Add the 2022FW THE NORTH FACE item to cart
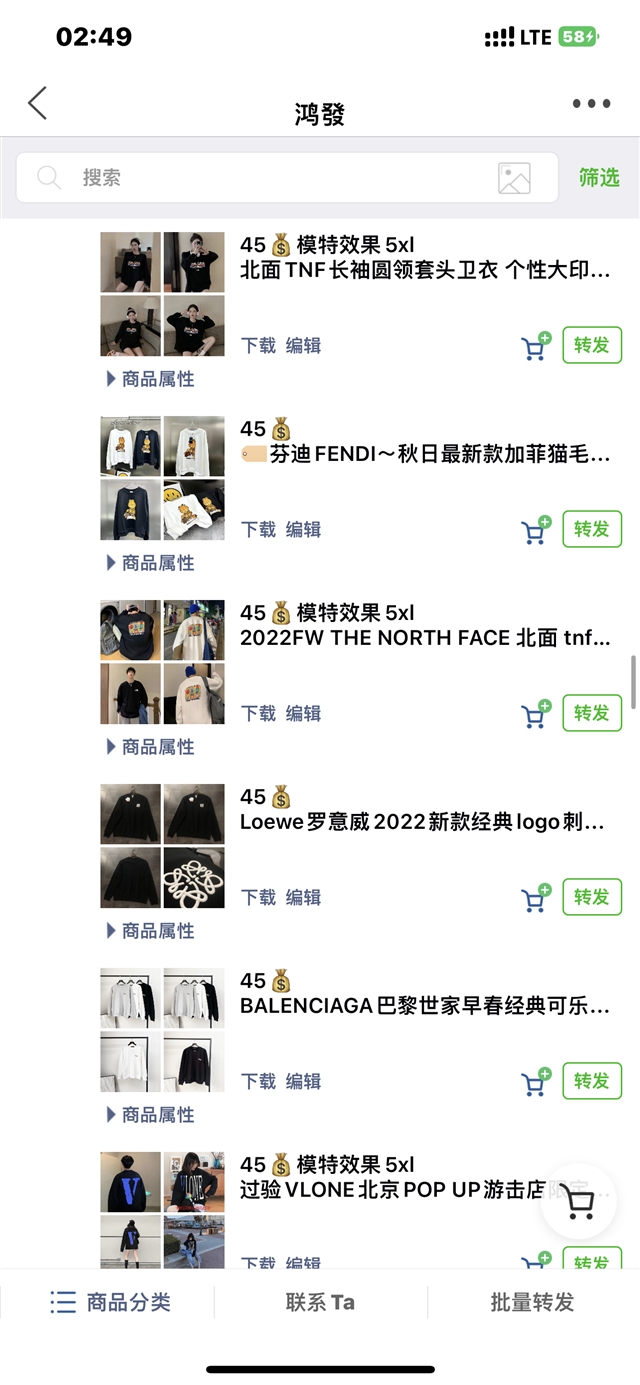The height and width of the screenshot is (1385, 640). click(x=536, y=713)
